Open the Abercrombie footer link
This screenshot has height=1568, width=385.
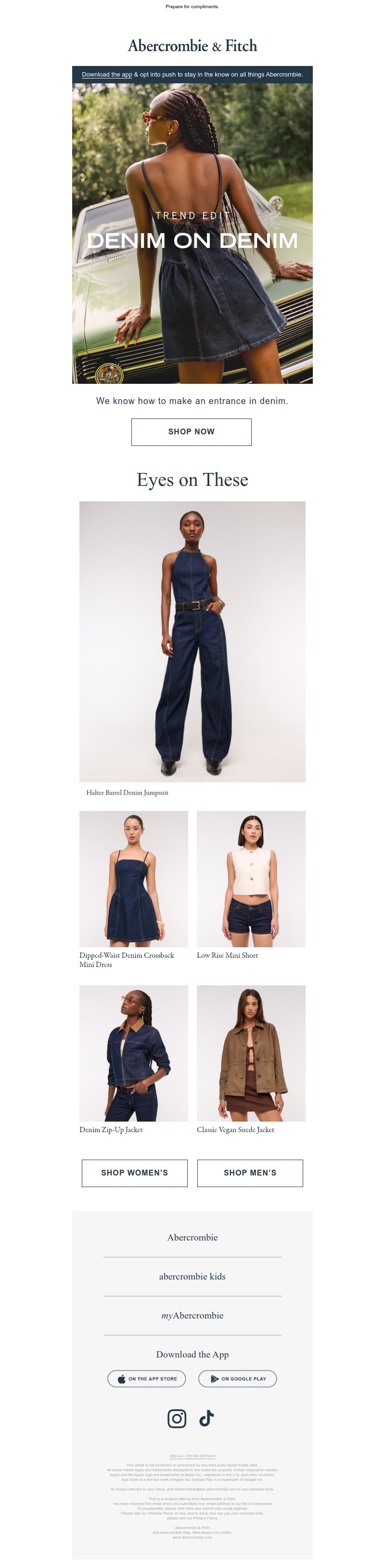coord(192,1238)
